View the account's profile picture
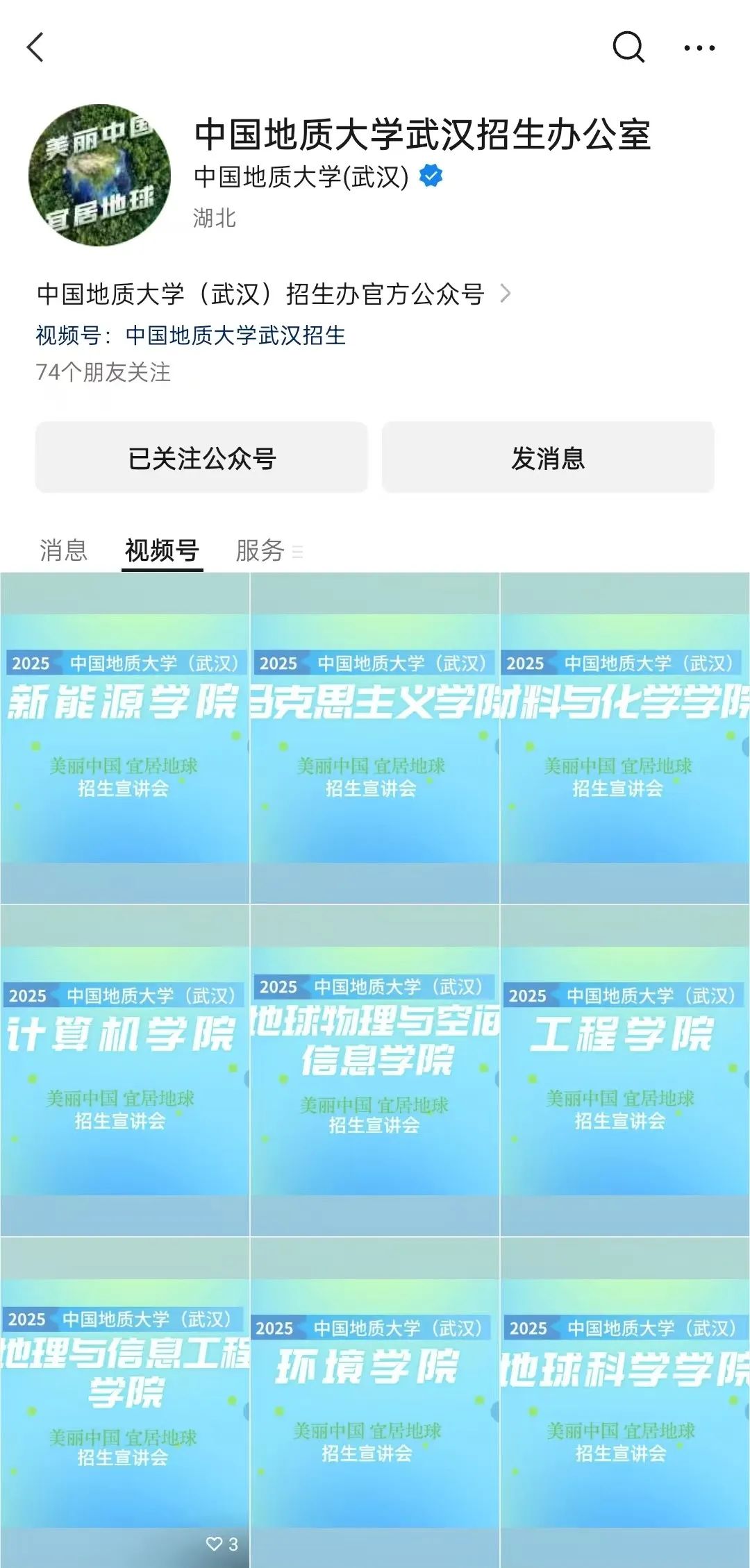 coord(99,175)
